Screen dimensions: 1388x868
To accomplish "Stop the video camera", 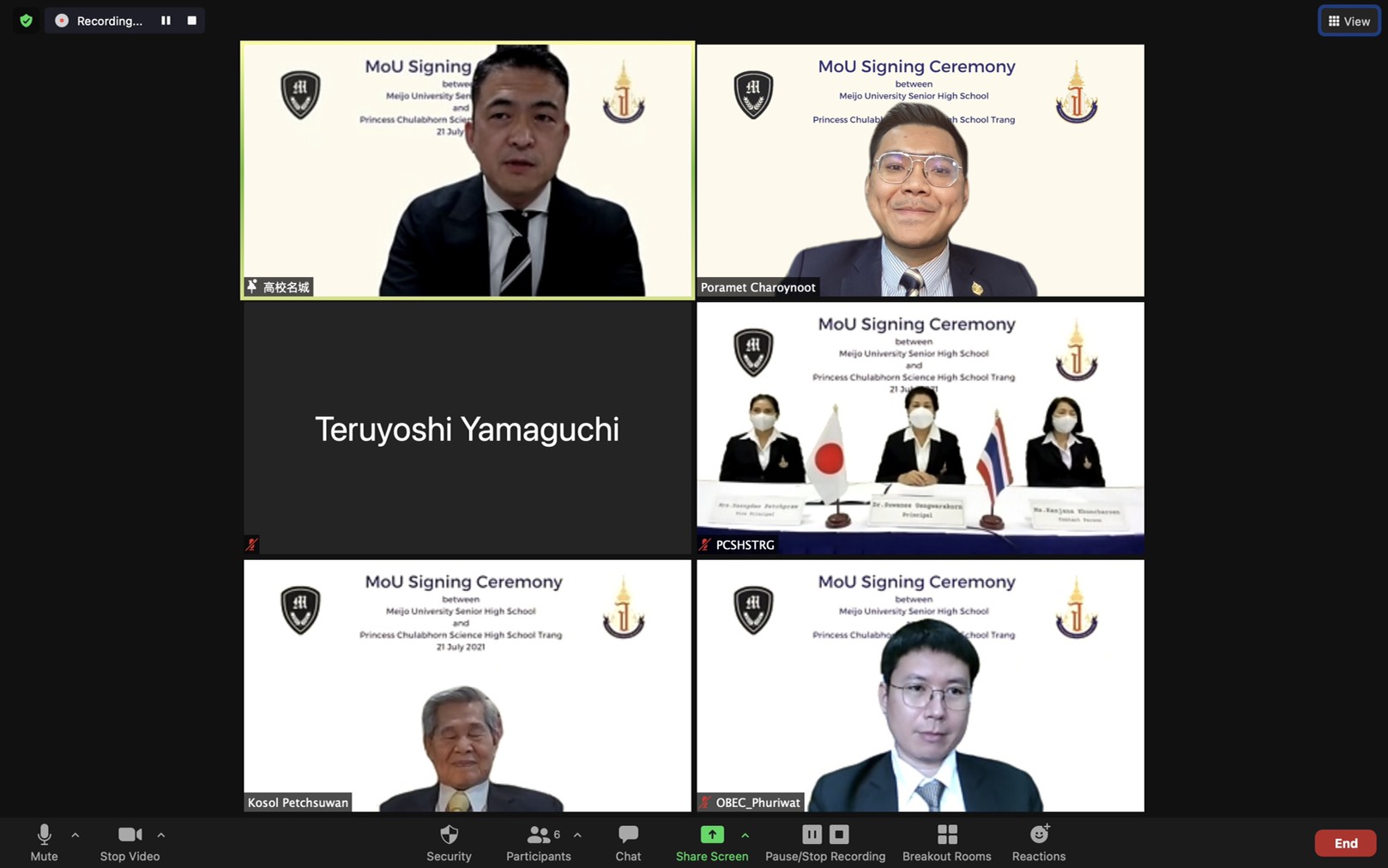I will pyautogui.click(x=130, y=842).
